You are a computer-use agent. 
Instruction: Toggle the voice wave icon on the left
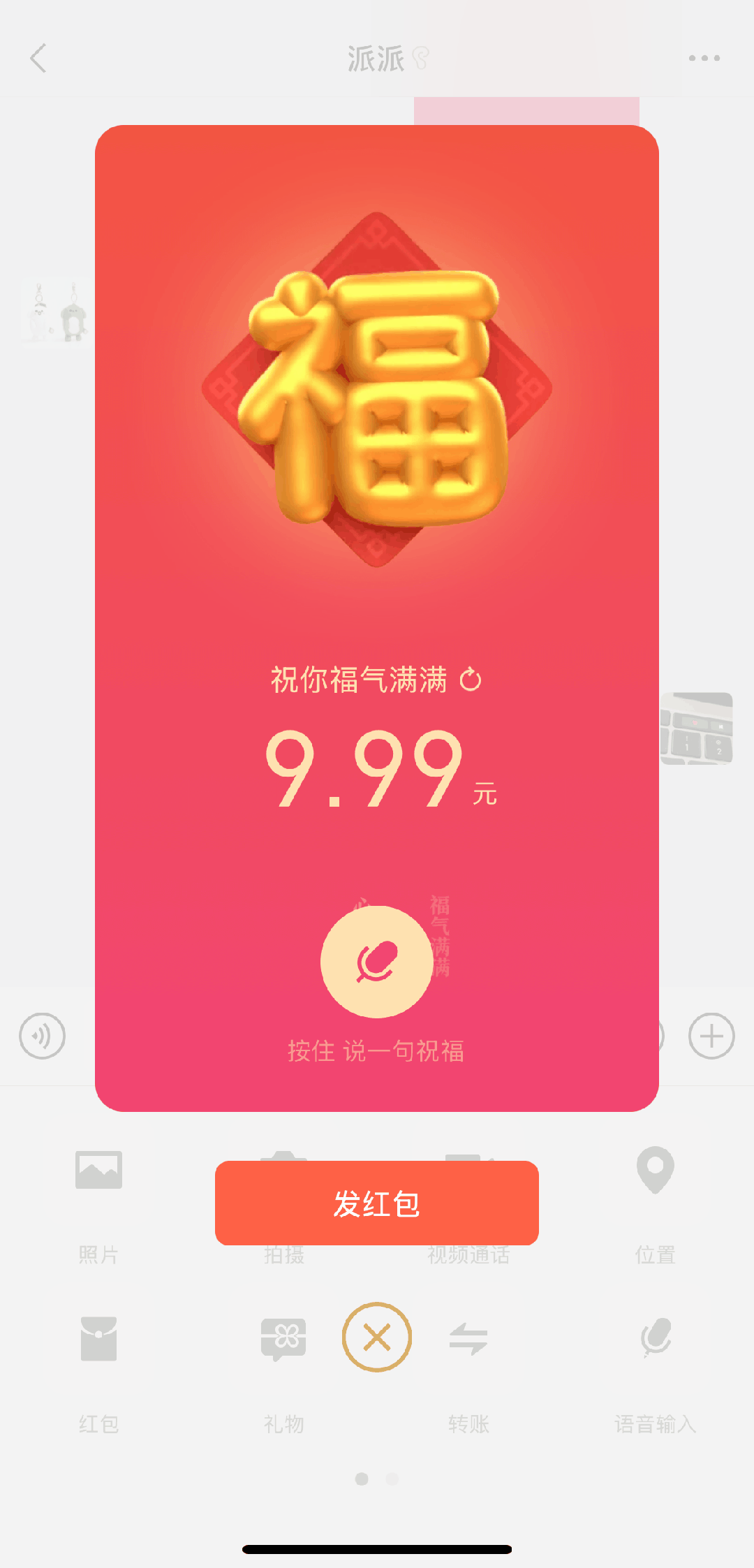click(x=41, y=1036)
